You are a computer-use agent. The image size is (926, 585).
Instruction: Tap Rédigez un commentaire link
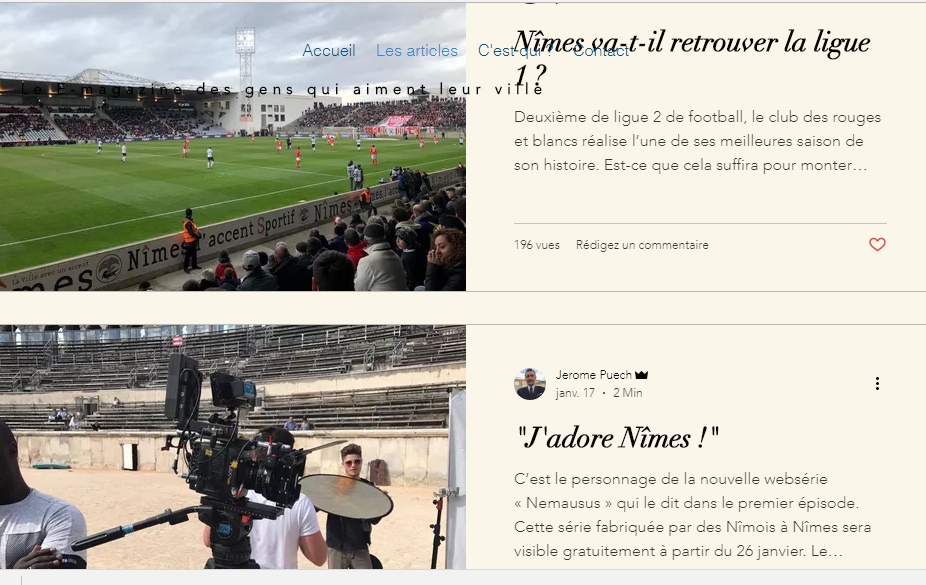(642, 245)
